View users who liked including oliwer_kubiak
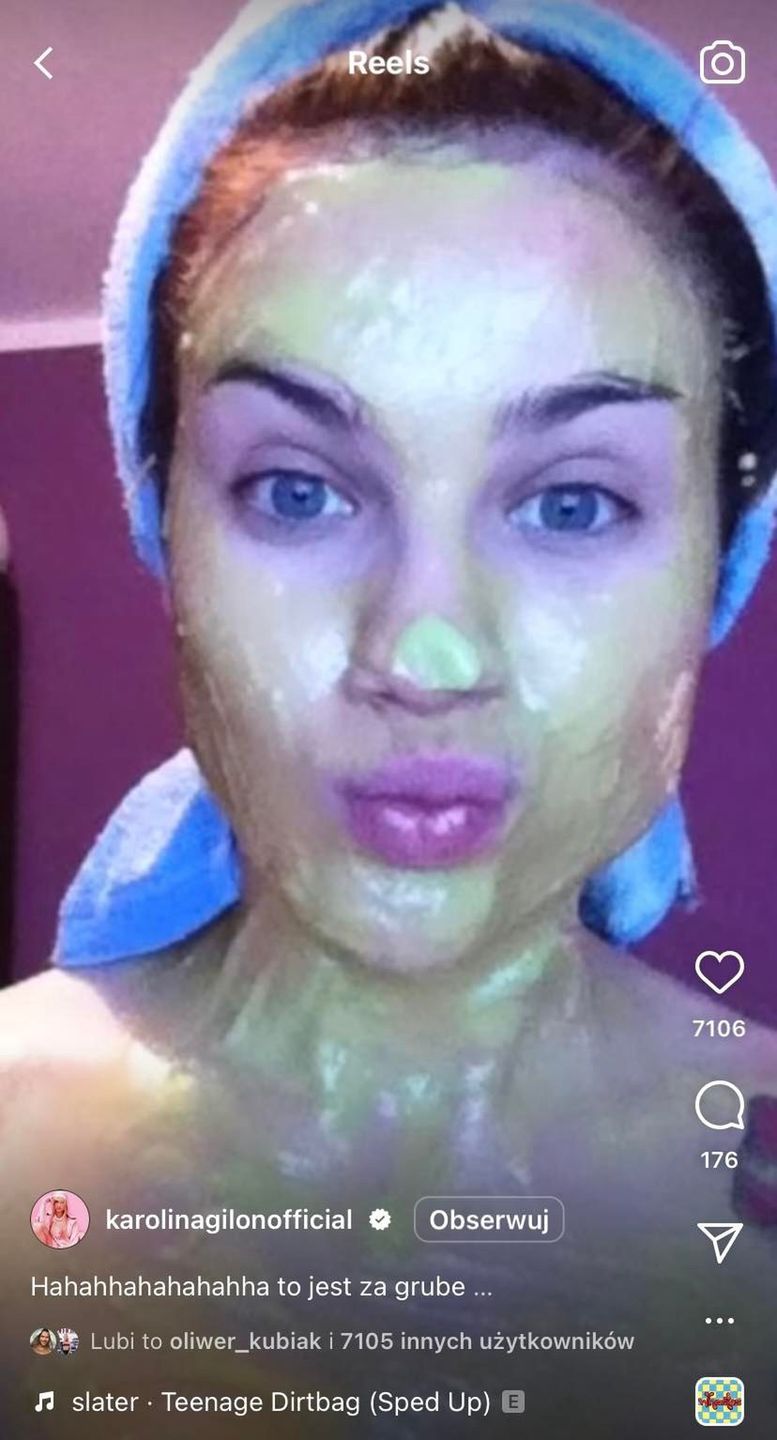Screen dimensions: 777x1440 tap(361, 1341)
